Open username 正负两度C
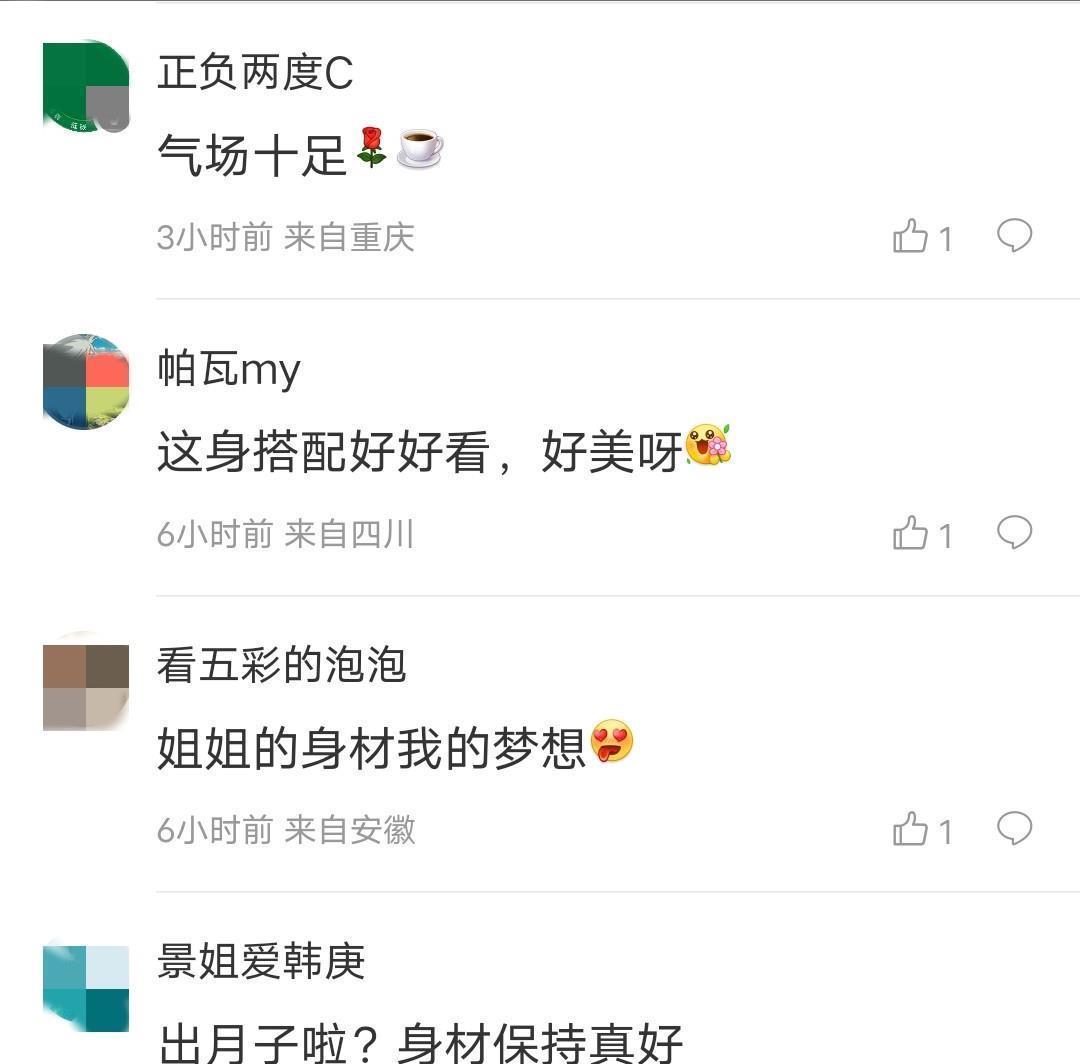 click(x=255, y=73)
